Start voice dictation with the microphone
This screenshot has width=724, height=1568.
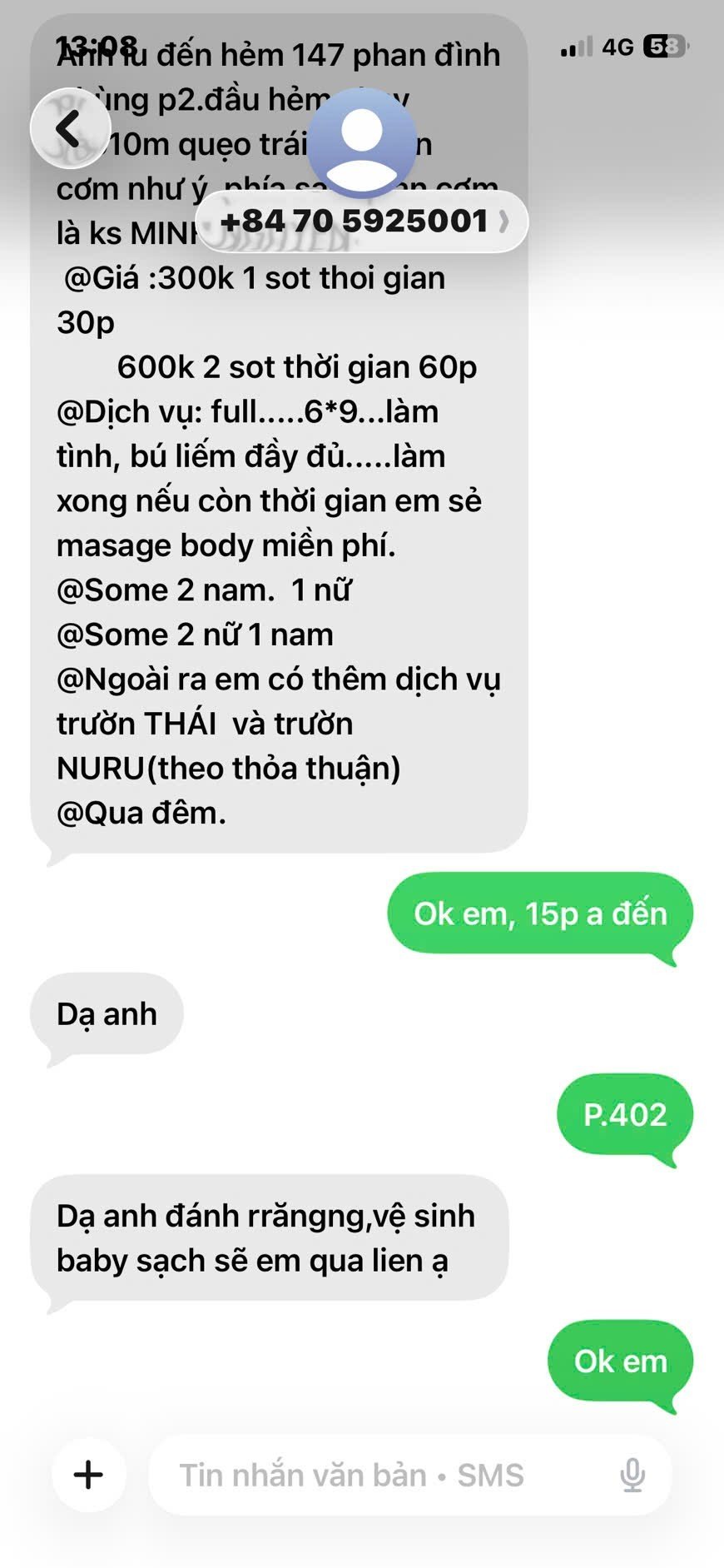632,1475
